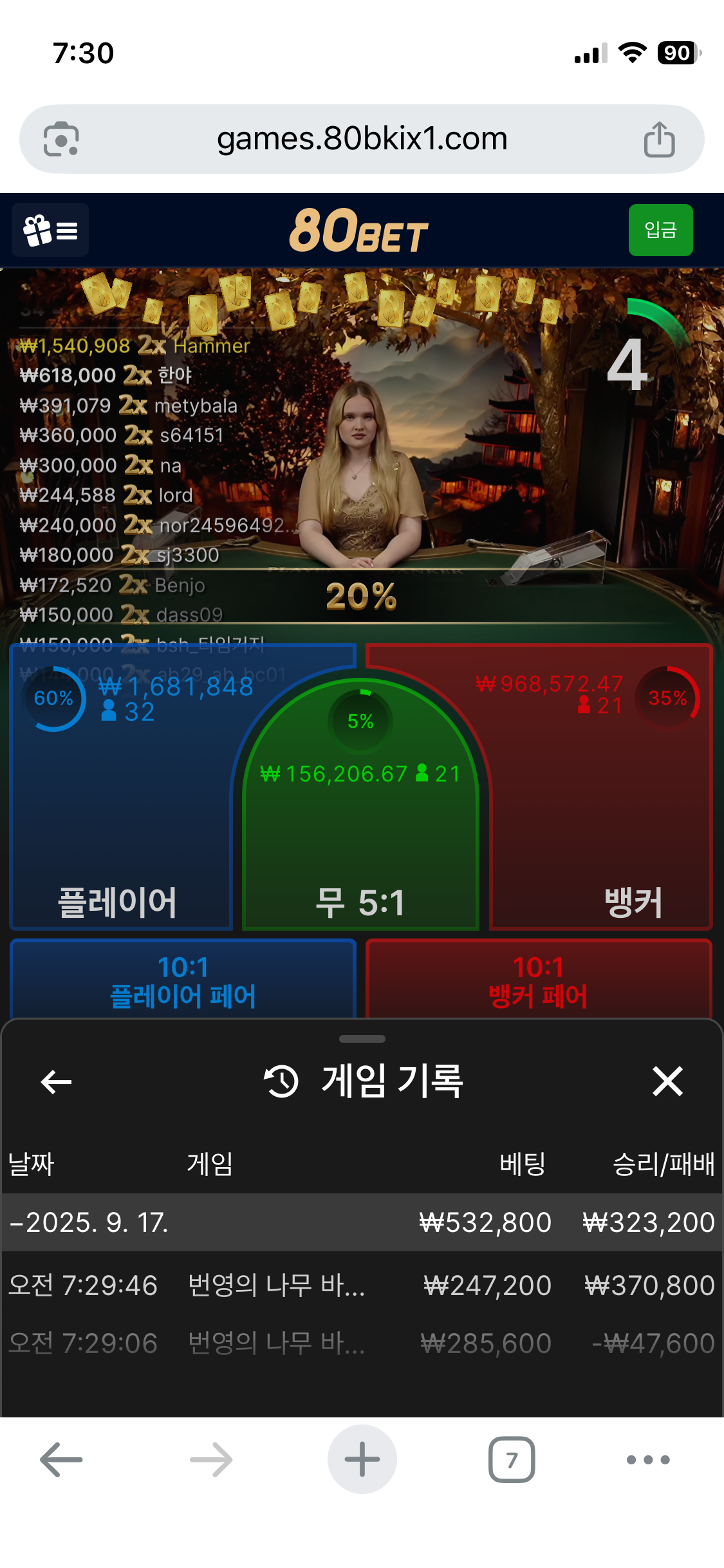This screenshot has height=1568, width=724.
Task: Open the 오전 7:29:06 game record
Action: pyautogui.click(x=360, y=1343)
